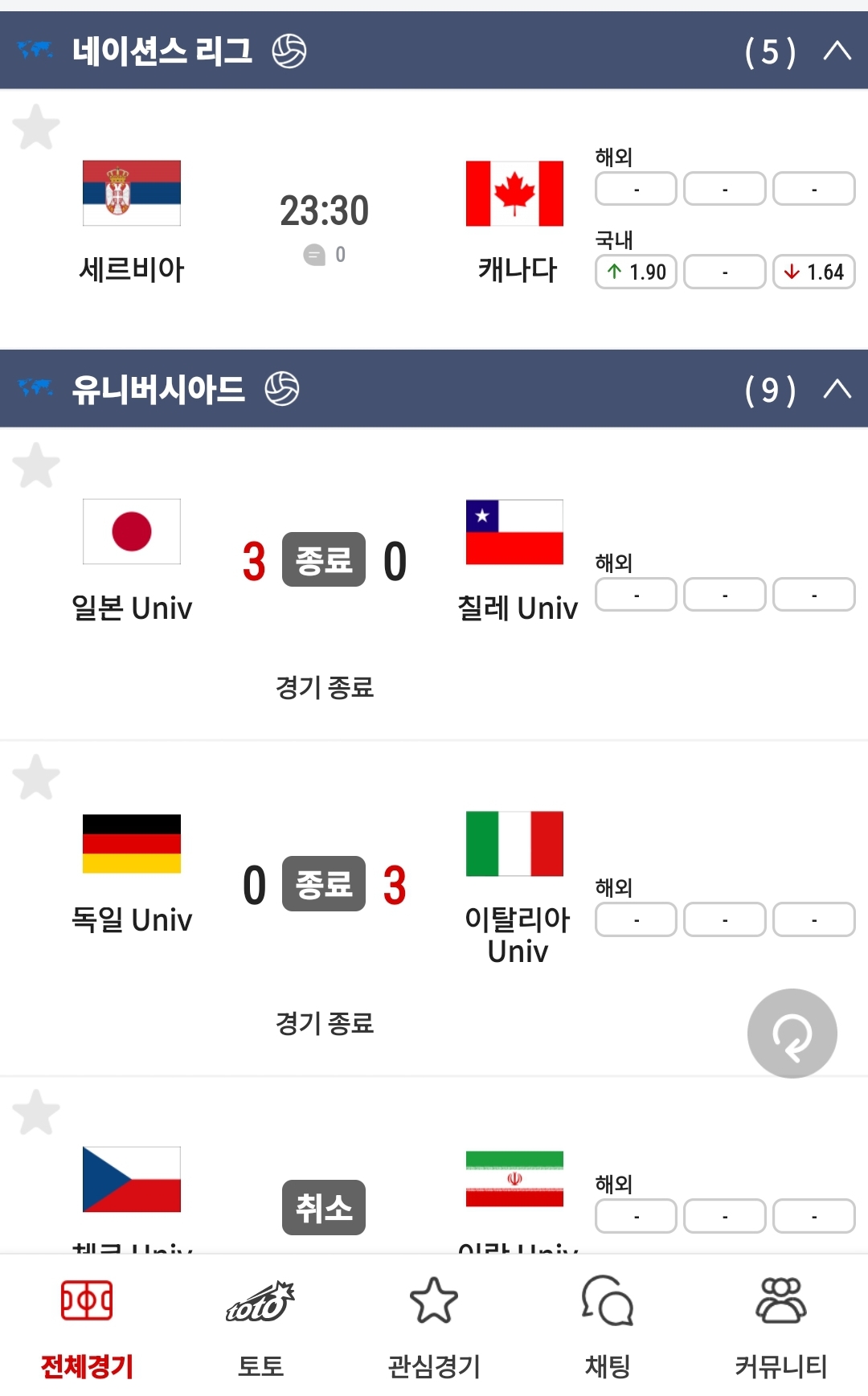This screenshot has height=1396, width=868.
Task: Switch to the 전체경기 tab
Action: (x=87, y=1326)
